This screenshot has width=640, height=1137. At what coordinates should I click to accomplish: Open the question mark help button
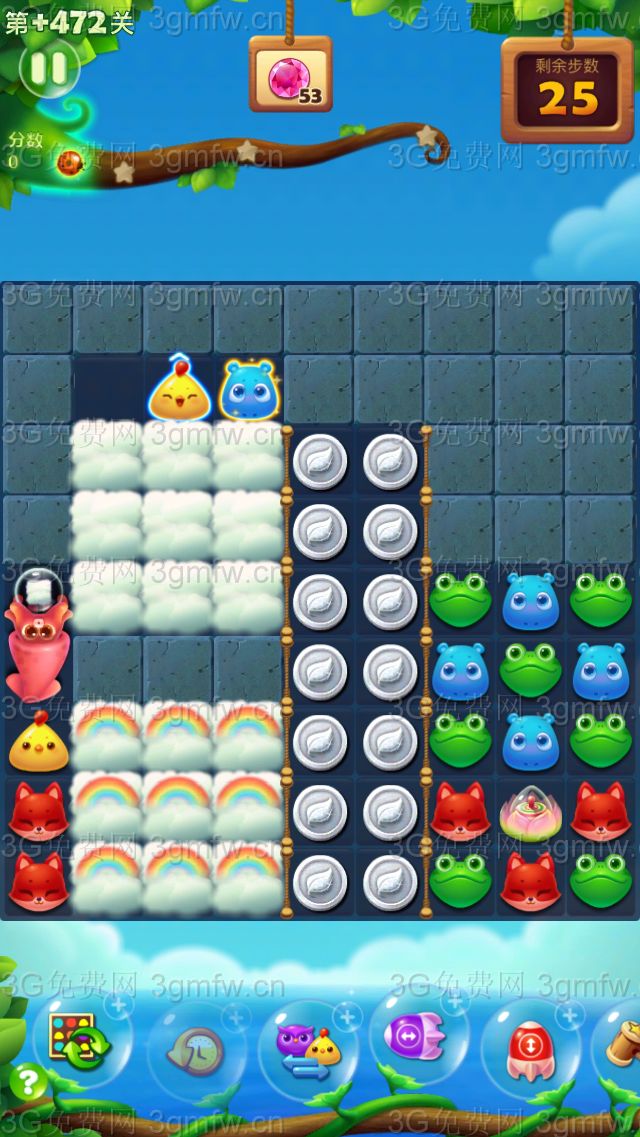(x=28, y=1081)
